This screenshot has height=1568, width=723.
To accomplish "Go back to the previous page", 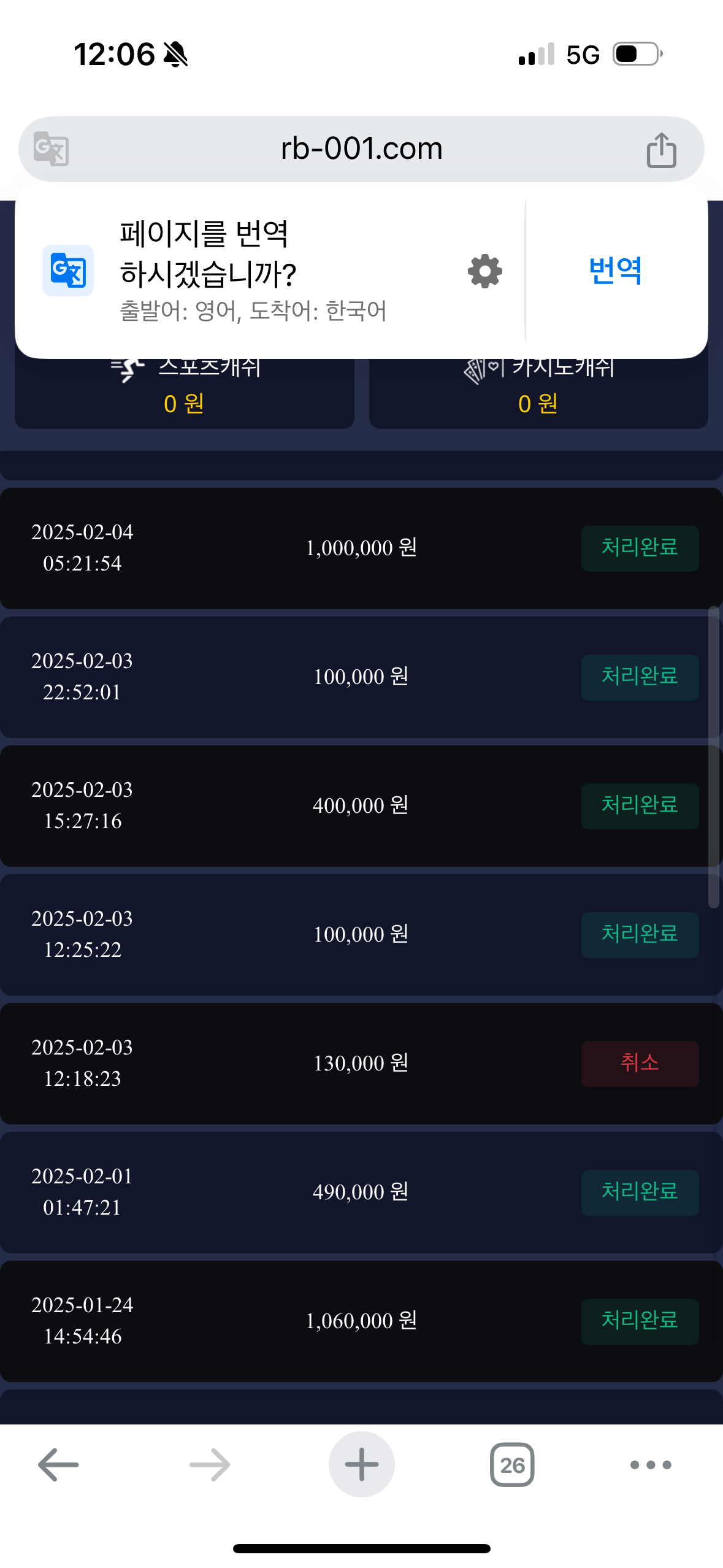I will pyautogui.click(x=58, y=1464).
